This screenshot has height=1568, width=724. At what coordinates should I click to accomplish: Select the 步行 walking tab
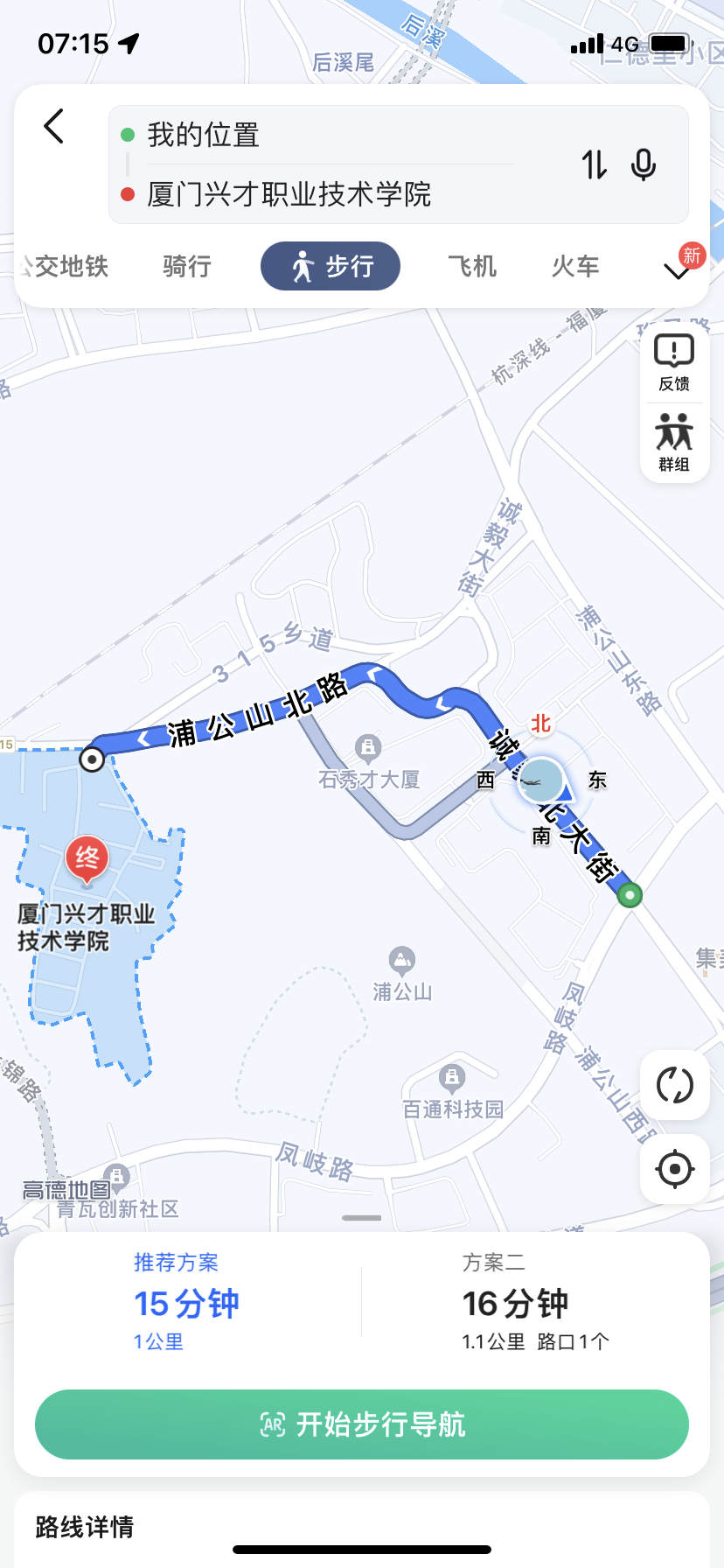(331, 266)
